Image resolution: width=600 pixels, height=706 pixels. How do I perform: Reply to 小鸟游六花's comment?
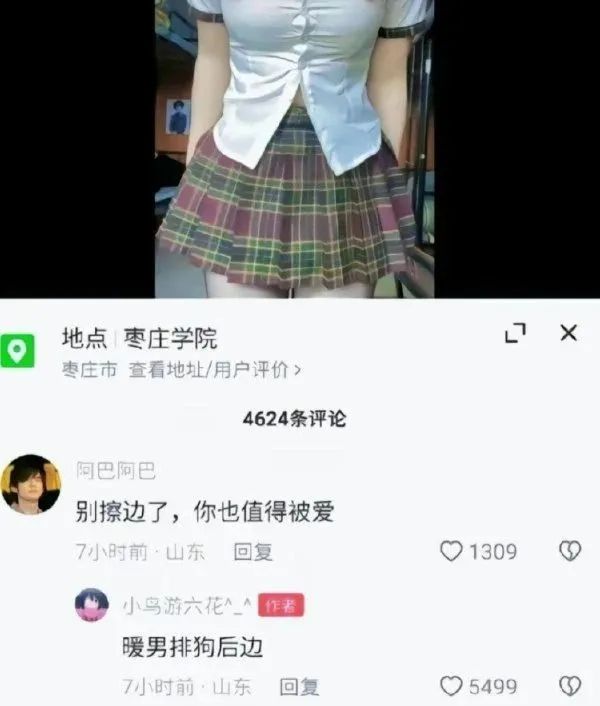coord(298,687)
